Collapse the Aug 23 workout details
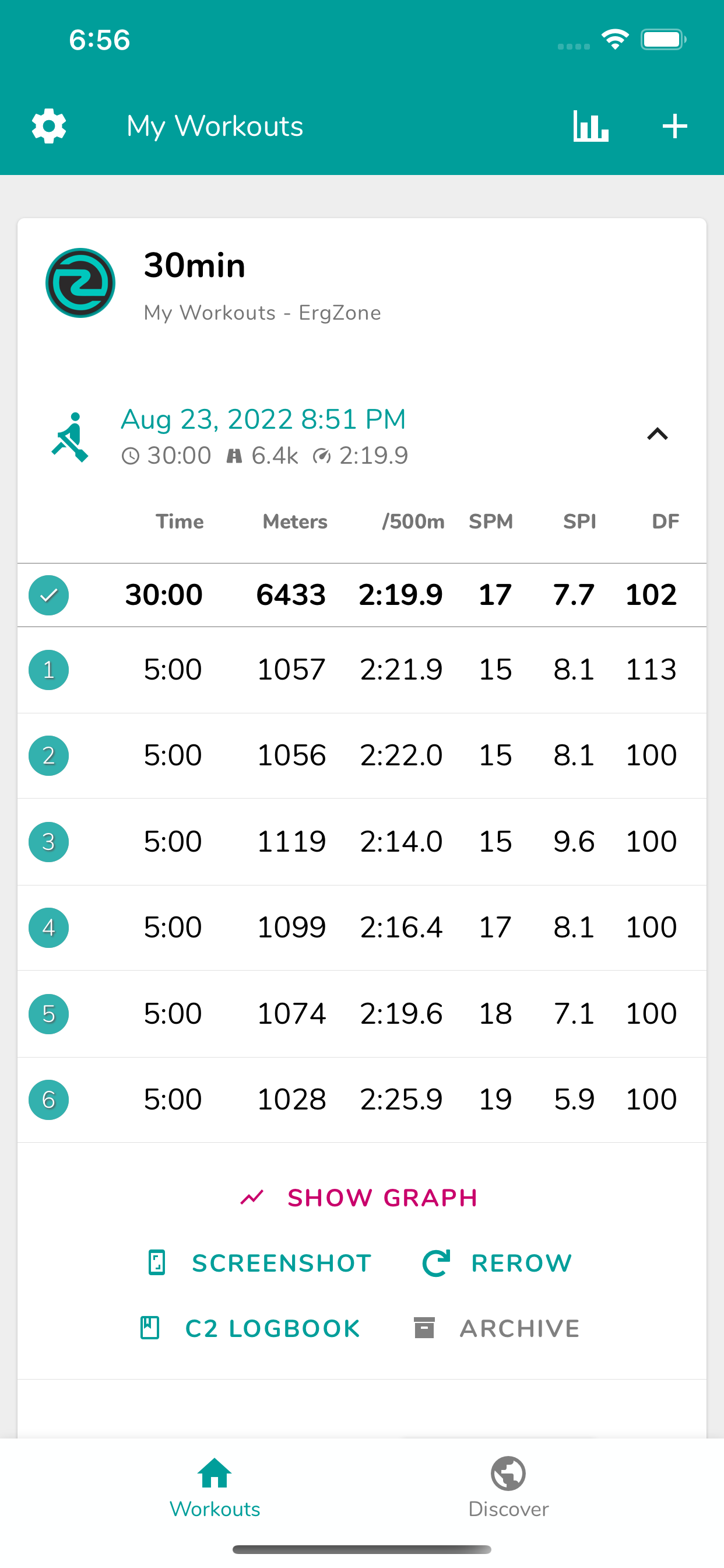 (x=657, y=435)
